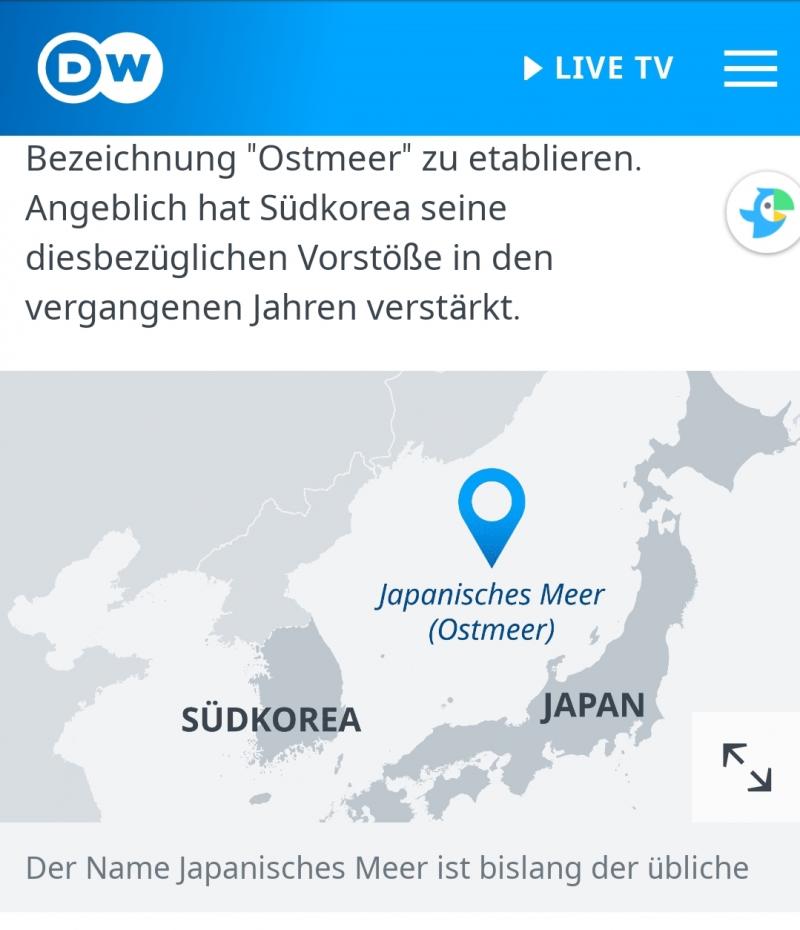This screenshot has width=800, height=930.
Task: Start the LIVE TV stream
Action: (x=598, y=68)
